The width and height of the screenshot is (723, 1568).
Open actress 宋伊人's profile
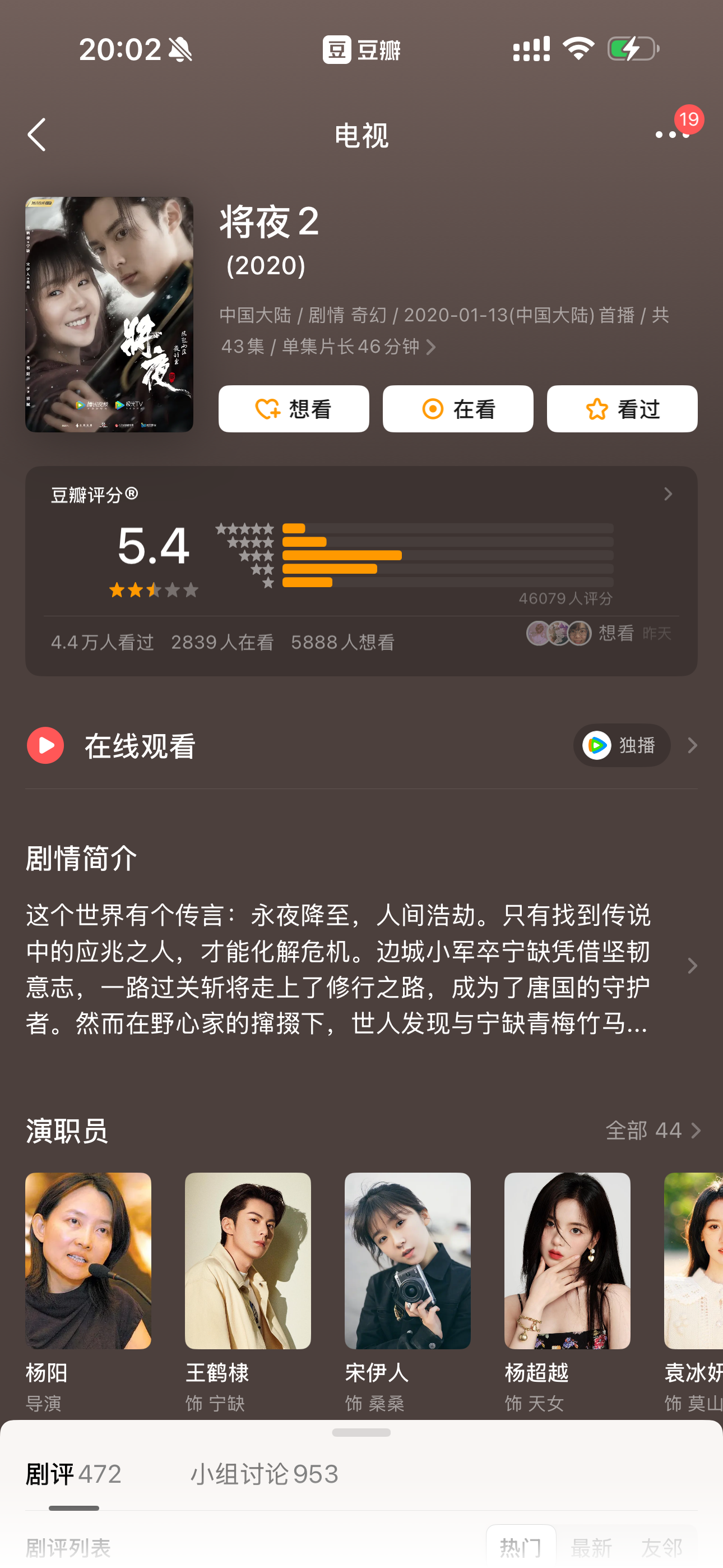click(407, 1292)
